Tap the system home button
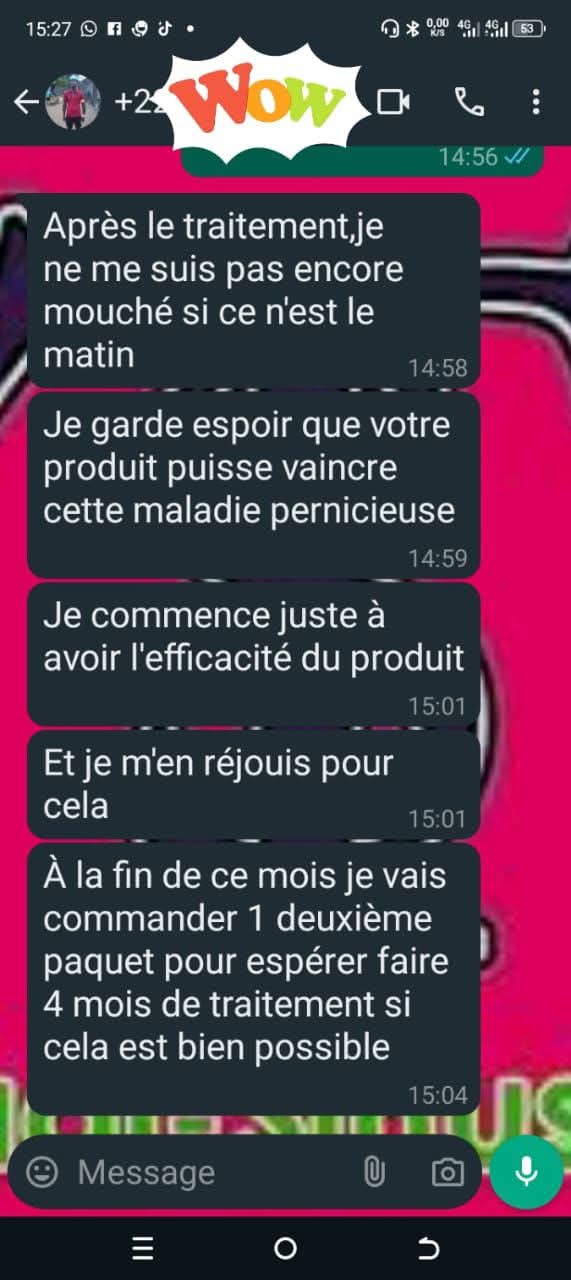Screen dimensions: 571x1280 (285, 1248)
